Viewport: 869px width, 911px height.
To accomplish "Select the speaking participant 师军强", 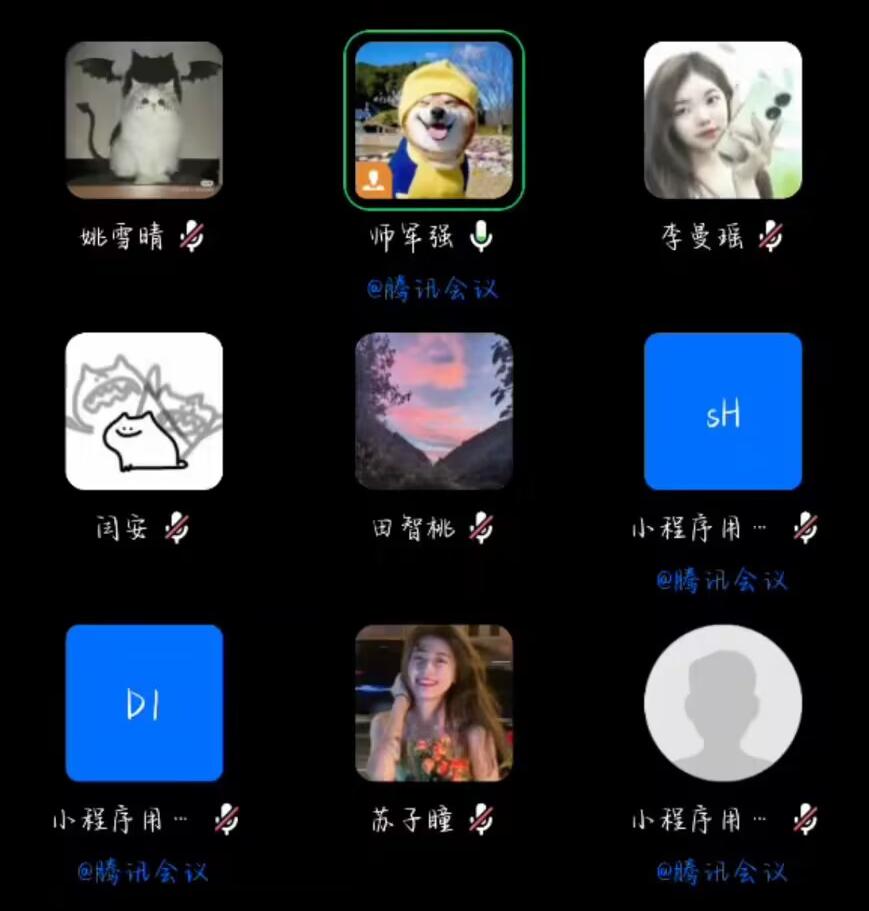I will pos(433,120).
